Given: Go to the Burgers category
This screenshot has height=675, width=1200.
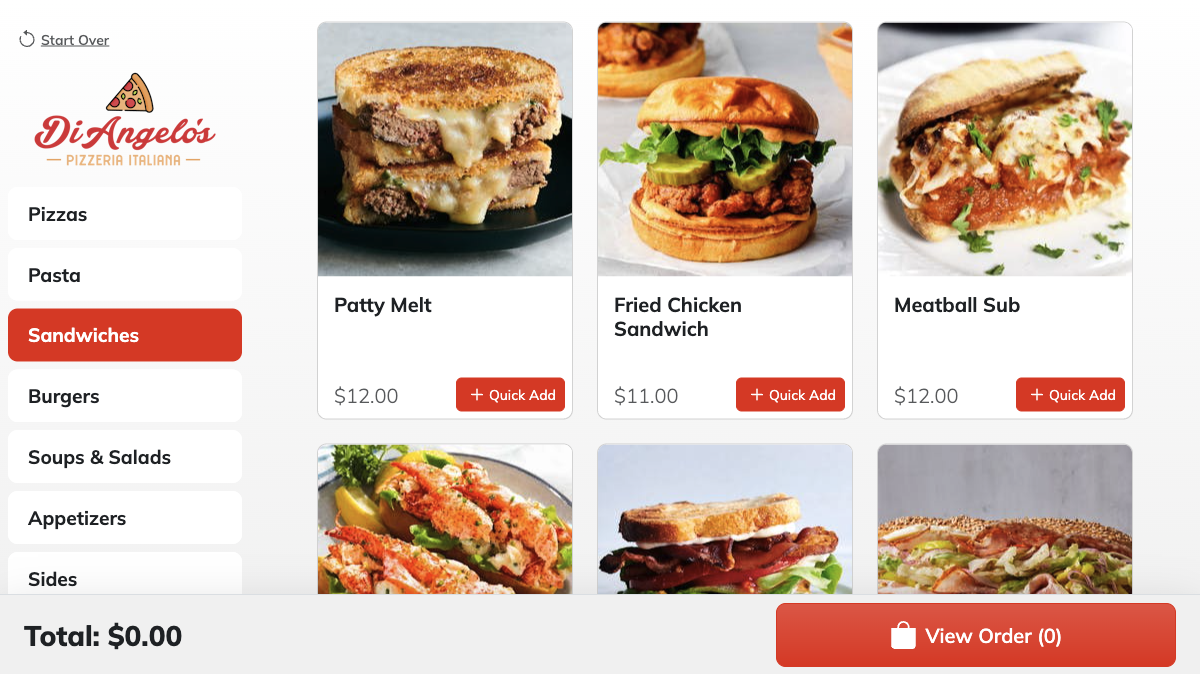Looking at the screenshot, I should point(124,396).
